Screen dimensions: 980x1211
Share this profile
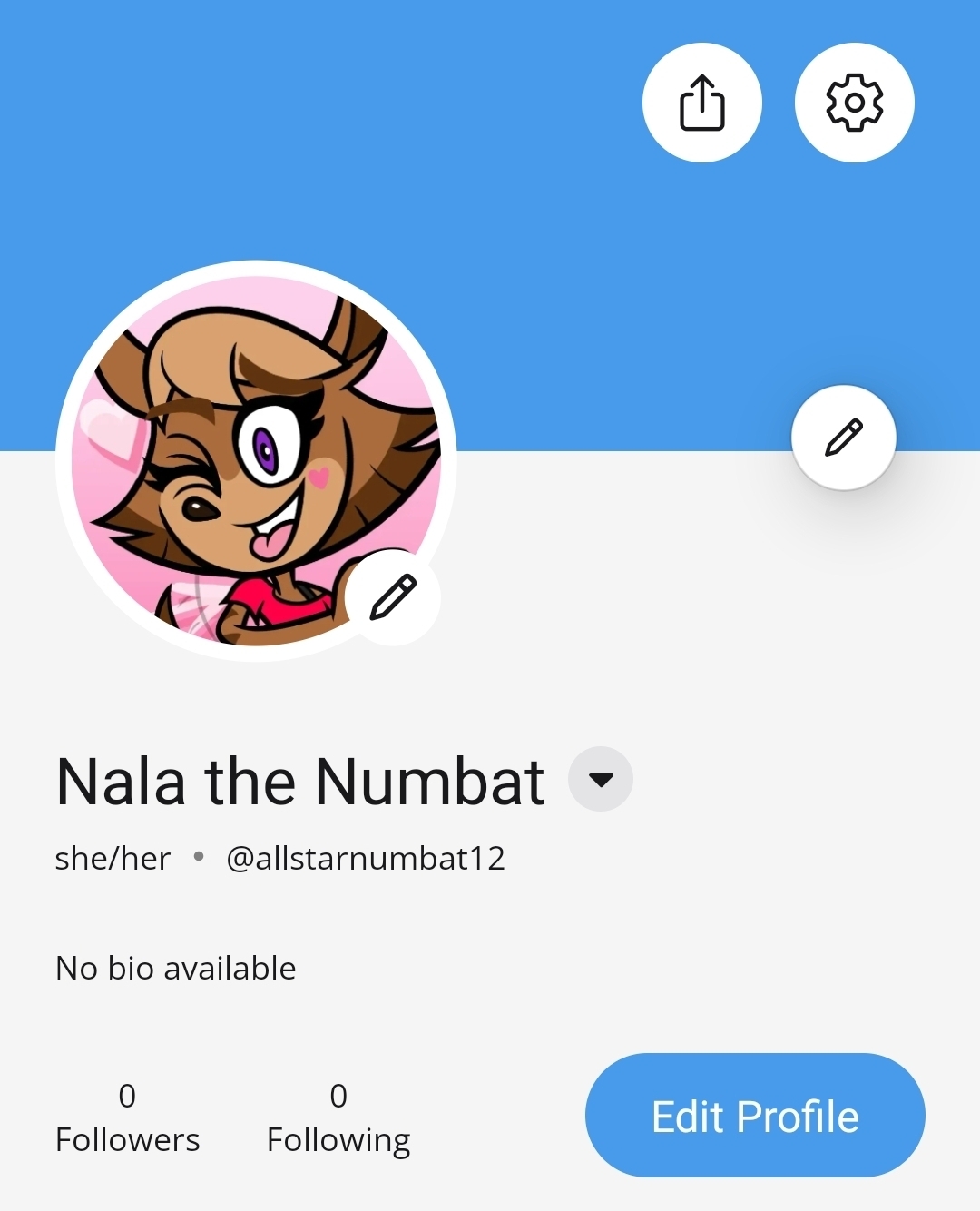701,103
